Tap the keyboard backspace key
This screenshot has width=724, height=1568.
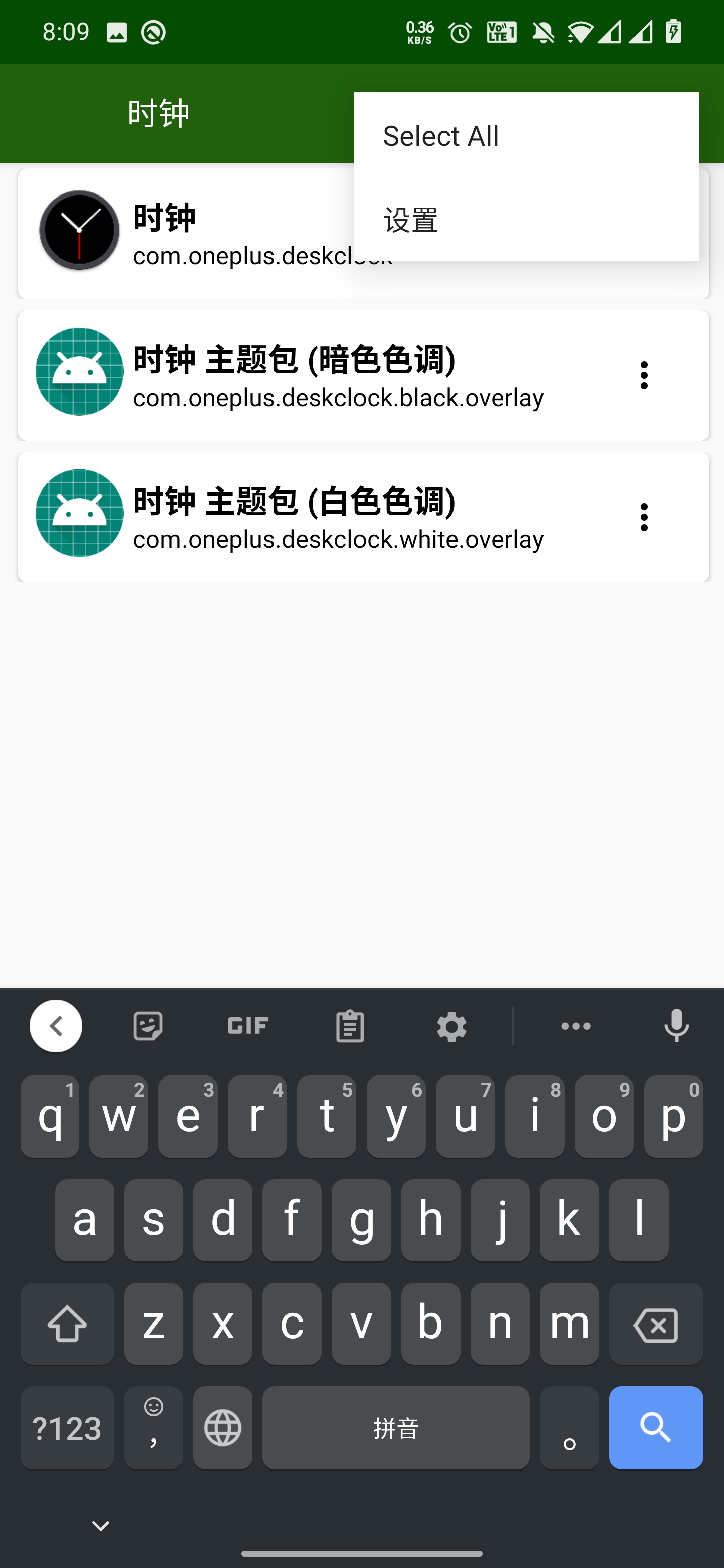pos(656,1324)
